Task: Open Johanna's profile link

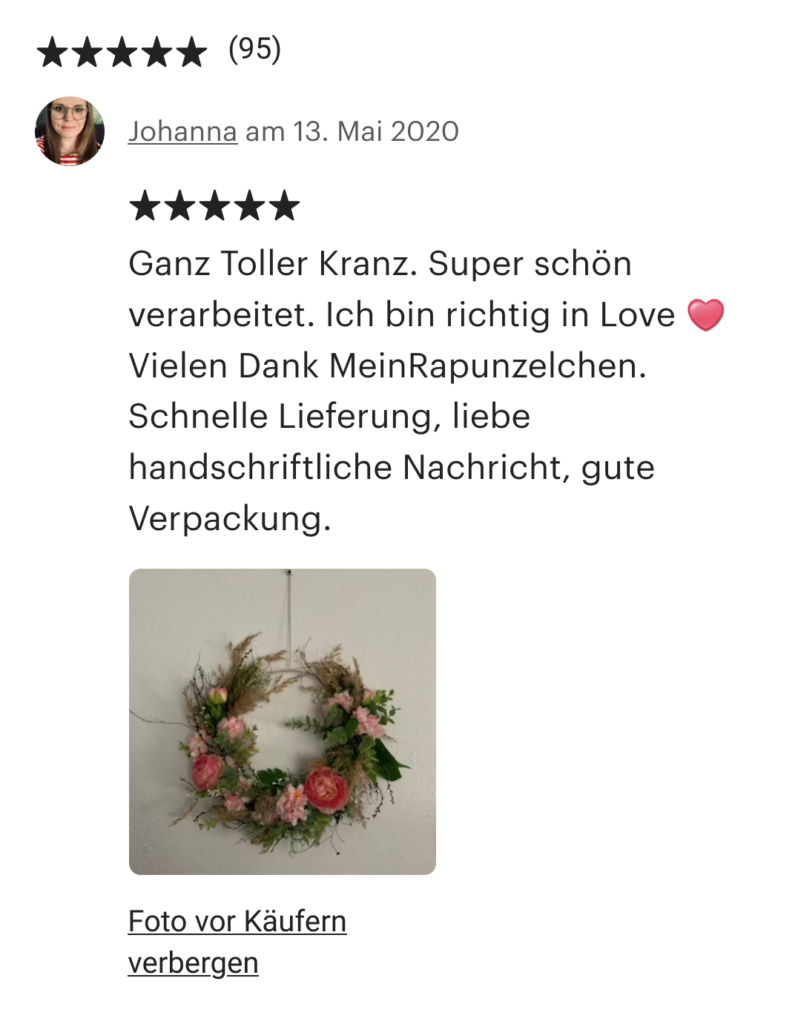Action: [182, 131]
